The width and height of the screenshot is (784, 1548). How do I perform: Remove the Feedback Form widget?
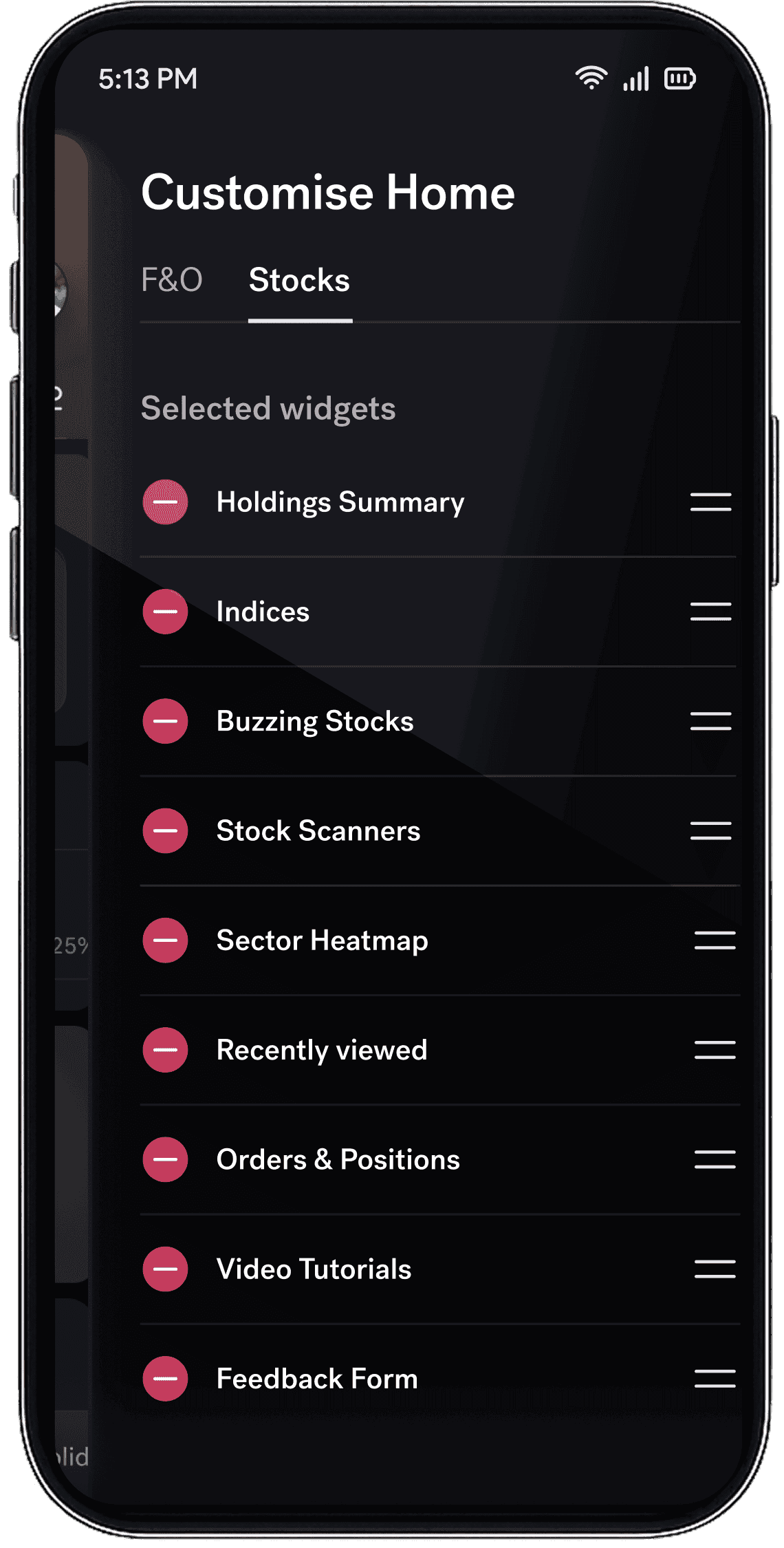pos(165,1378)
